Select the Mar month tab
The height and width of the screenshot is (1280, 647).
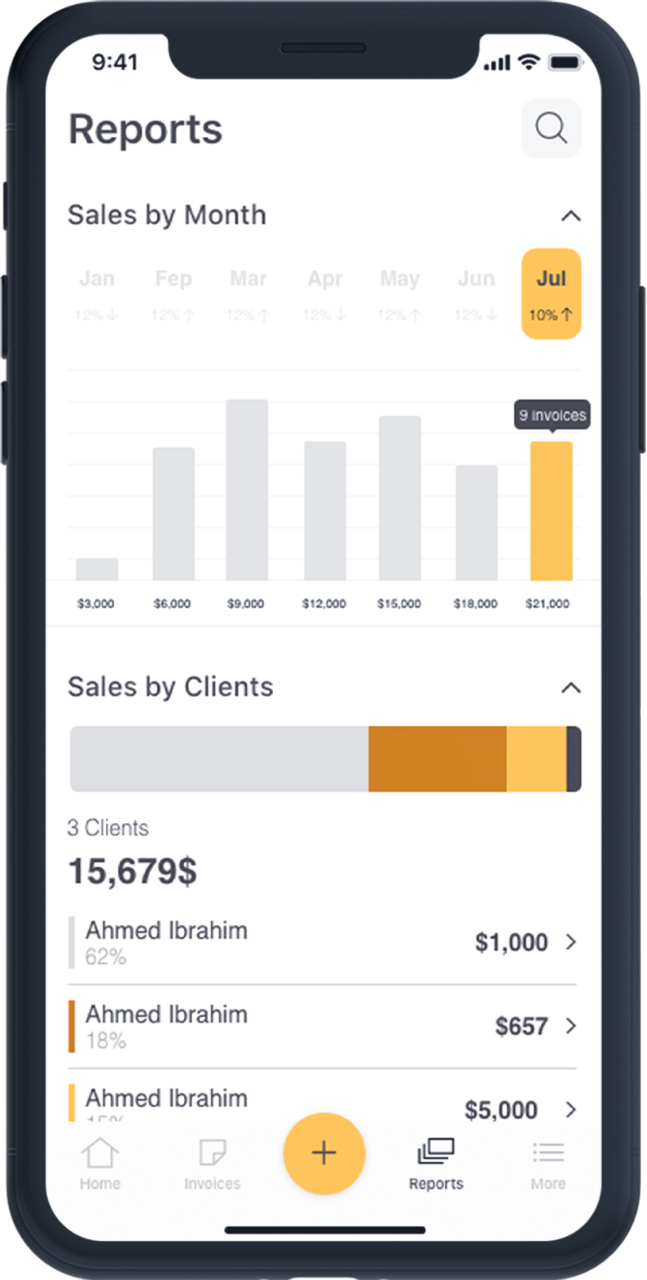[x=248, y=294]
